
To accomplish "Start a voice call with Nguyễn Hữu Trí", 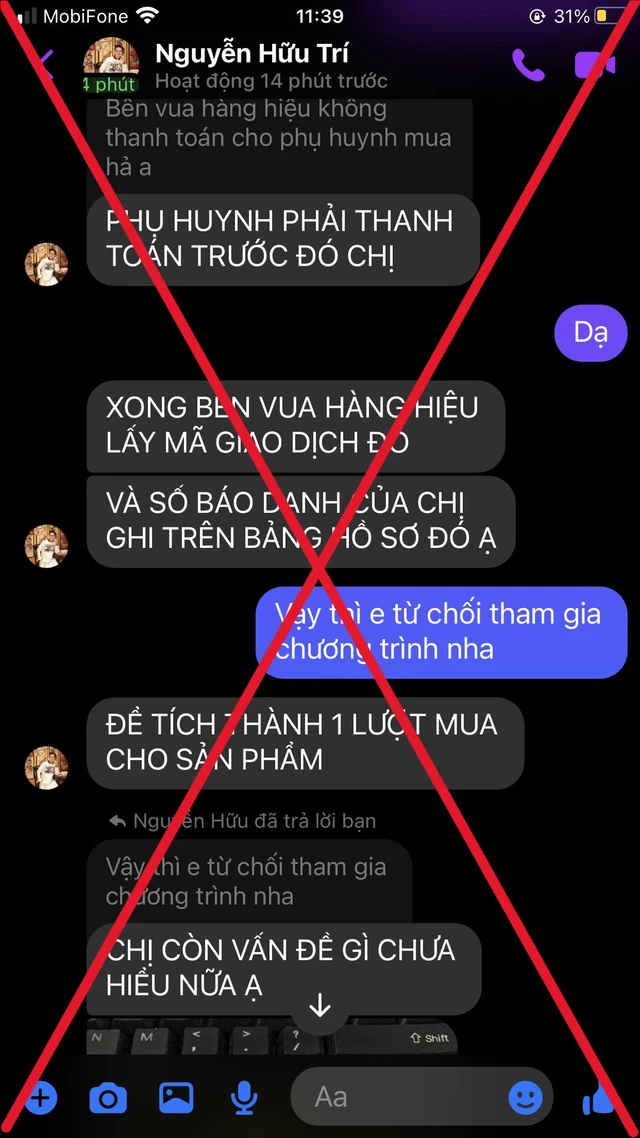I will [x=528, y=65].
